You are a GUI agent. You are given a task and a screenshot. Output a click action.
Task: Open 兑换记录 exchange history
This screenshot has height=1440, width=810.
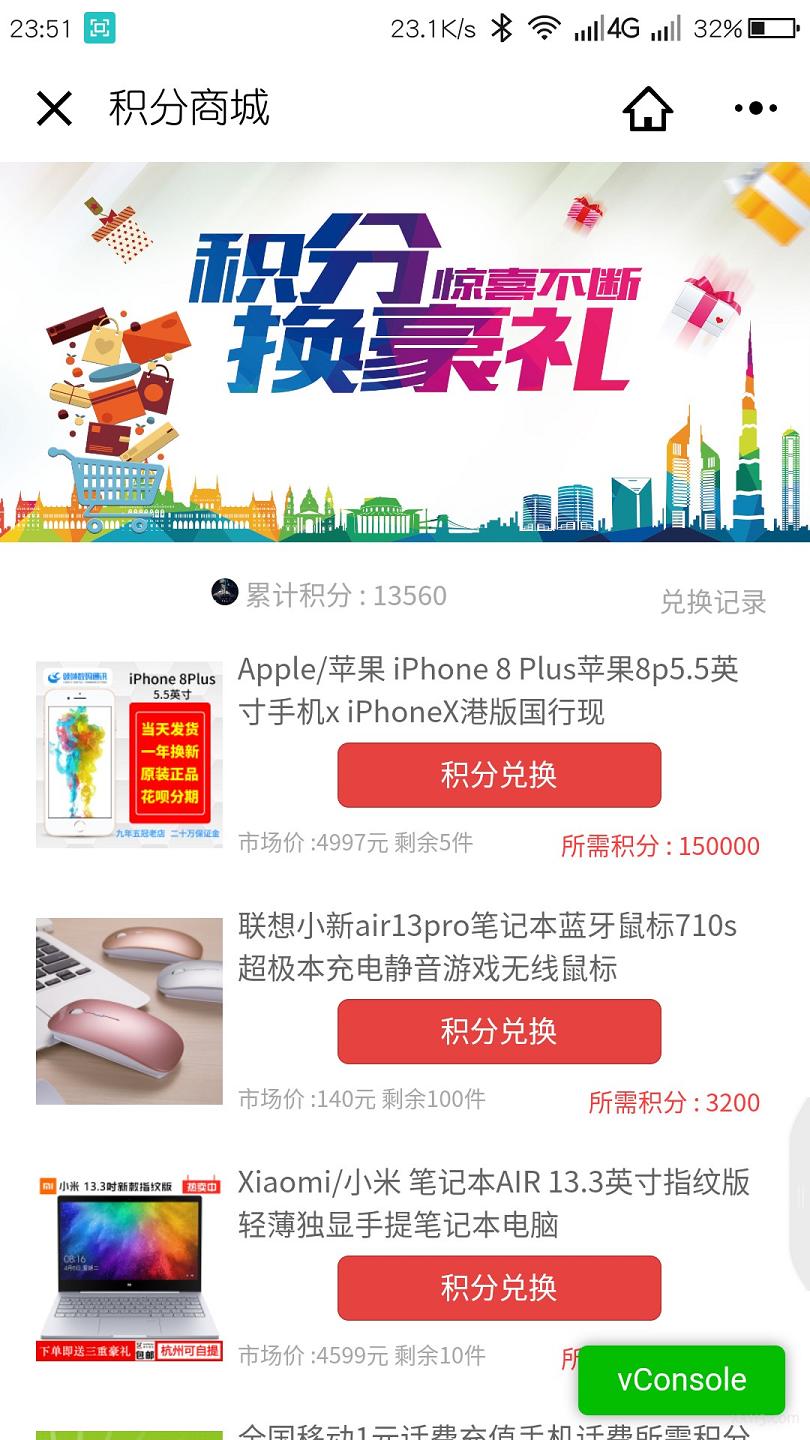713,601
